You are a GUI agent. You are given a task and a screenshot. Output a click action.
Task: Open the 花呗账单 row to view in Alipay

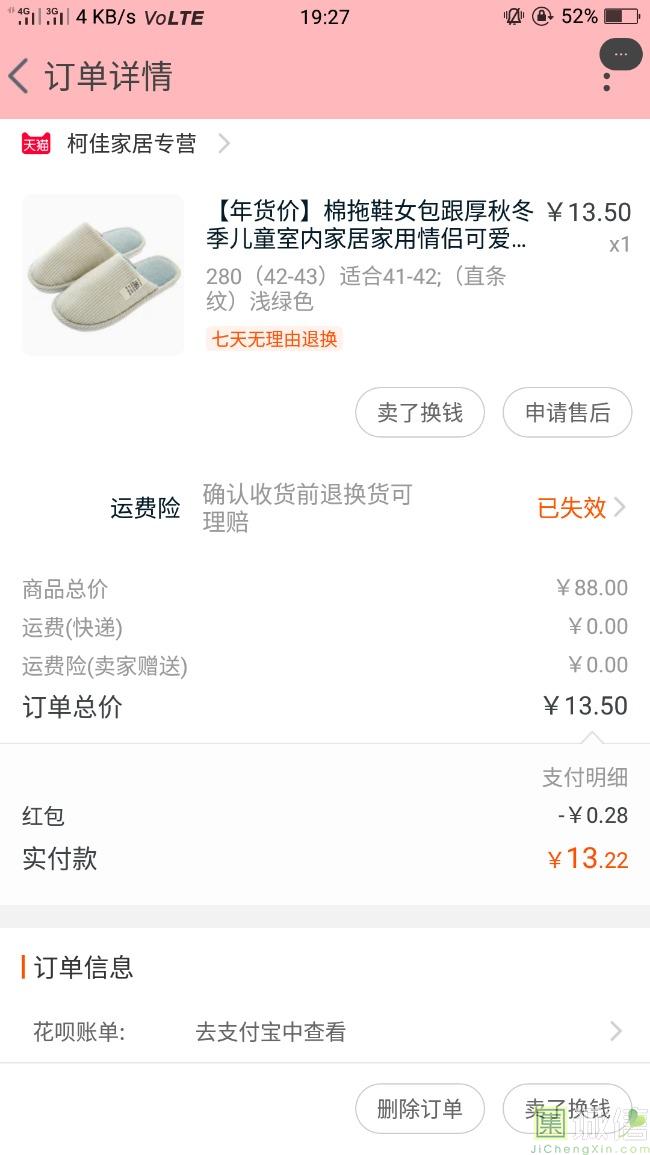(x=325, y=1031)
